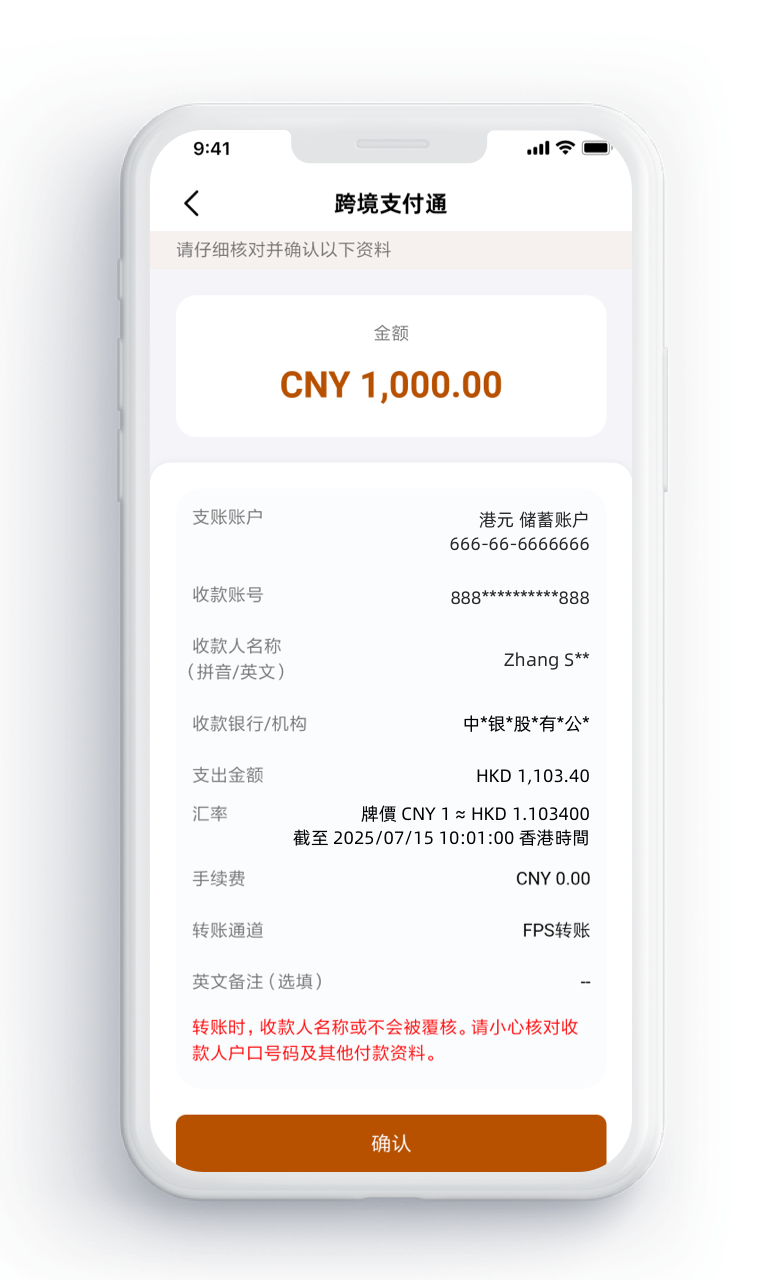The image size is (780, 1280).
Task: Go back from the cross-border payment confirmation page
Action: pyautogui.click(x=192, y=204)
